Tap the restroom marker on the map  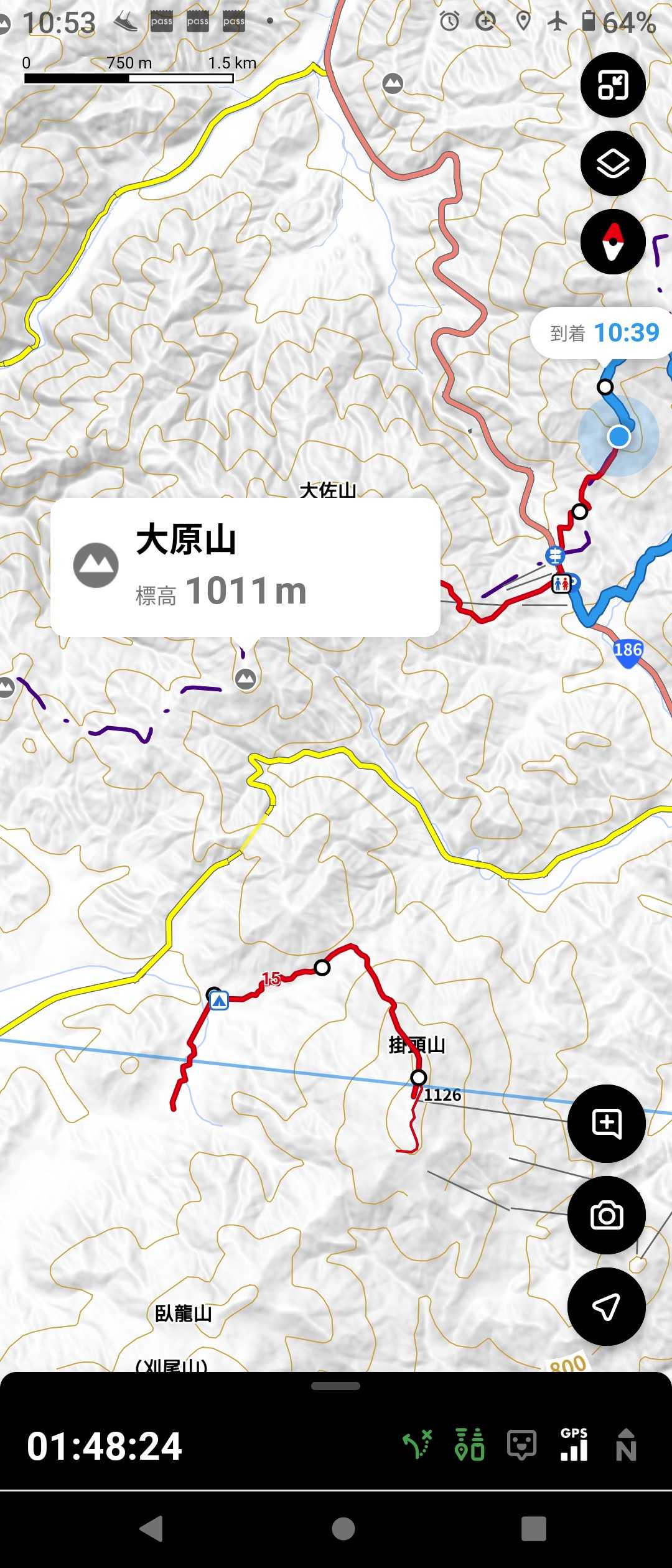point(561,584)
